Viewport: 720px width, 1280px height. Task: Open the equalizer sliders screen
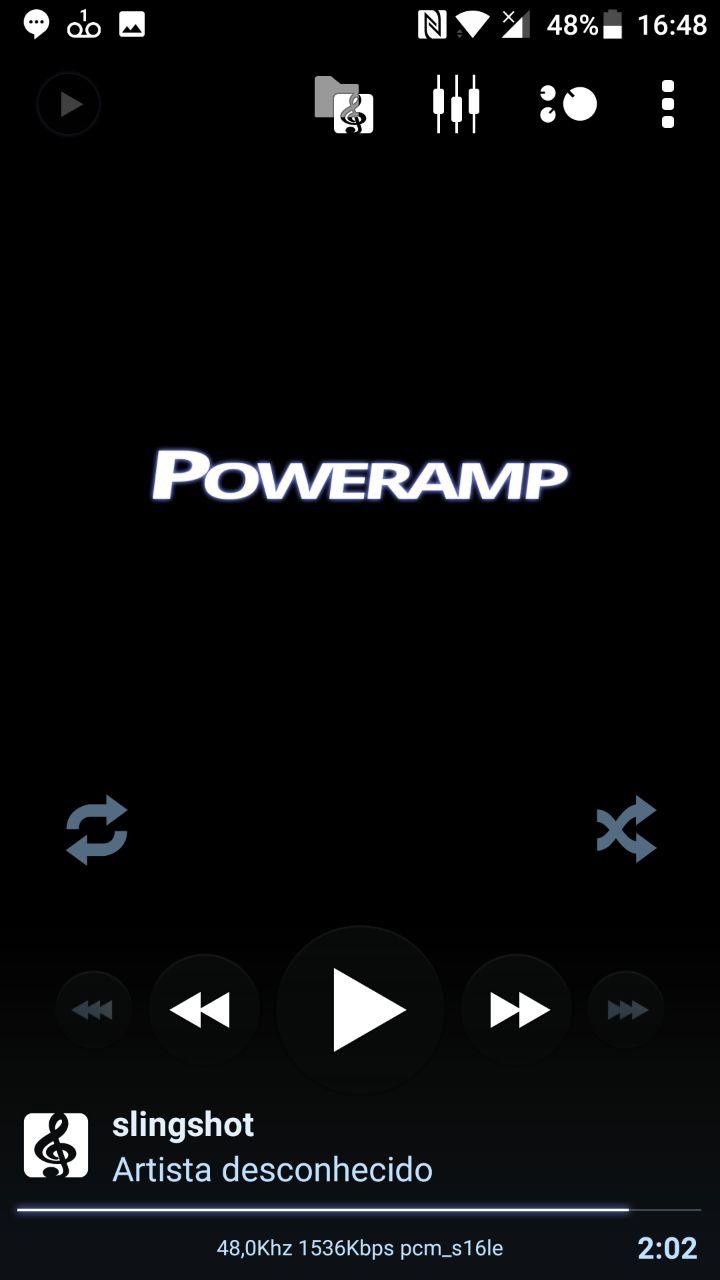[x=456, y=104]
